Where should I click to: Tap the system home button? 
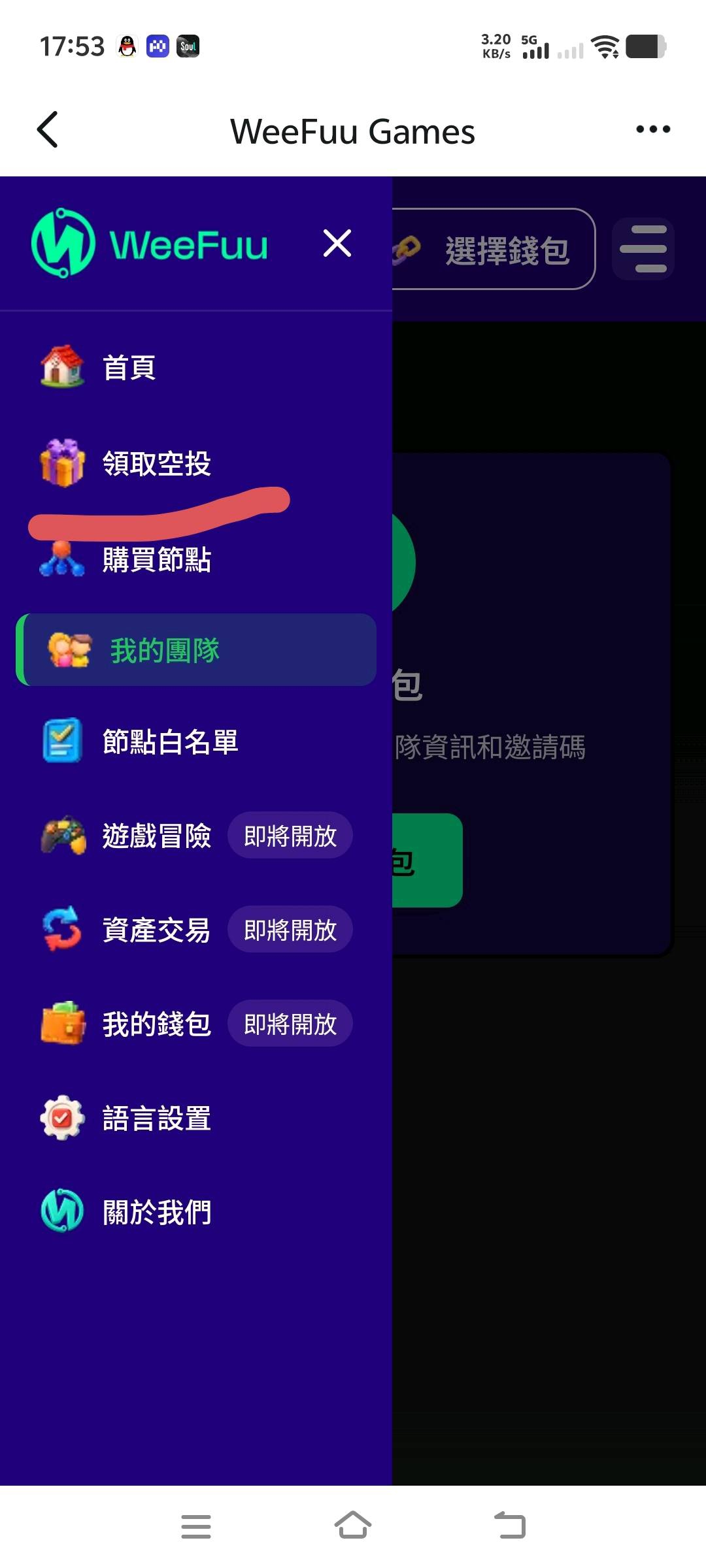tap(353, 1526)
